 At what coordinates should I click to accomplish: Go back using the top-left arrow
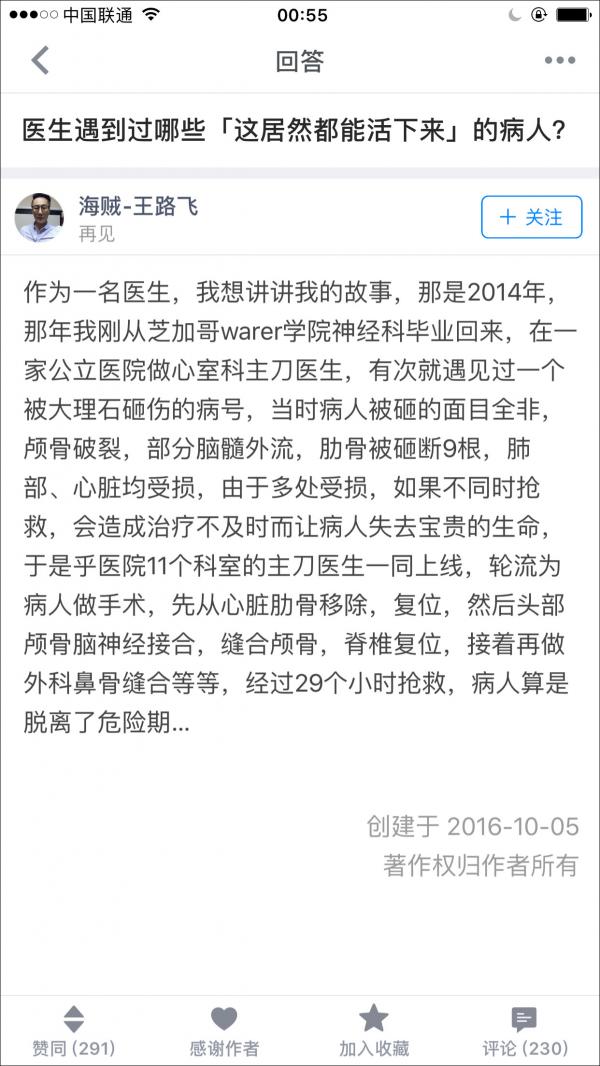[40, 61]
